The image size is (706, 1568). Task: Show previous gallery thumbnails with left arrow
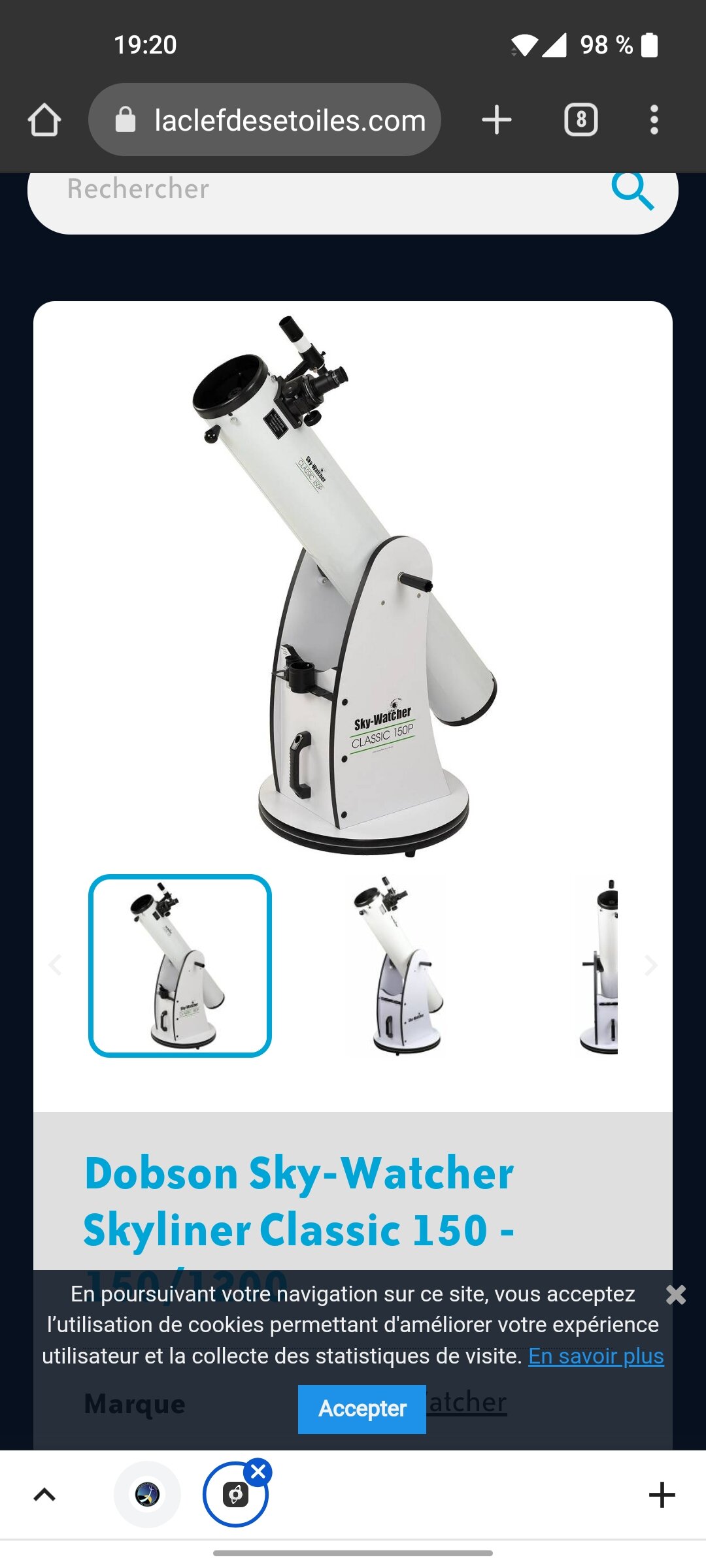56,965
